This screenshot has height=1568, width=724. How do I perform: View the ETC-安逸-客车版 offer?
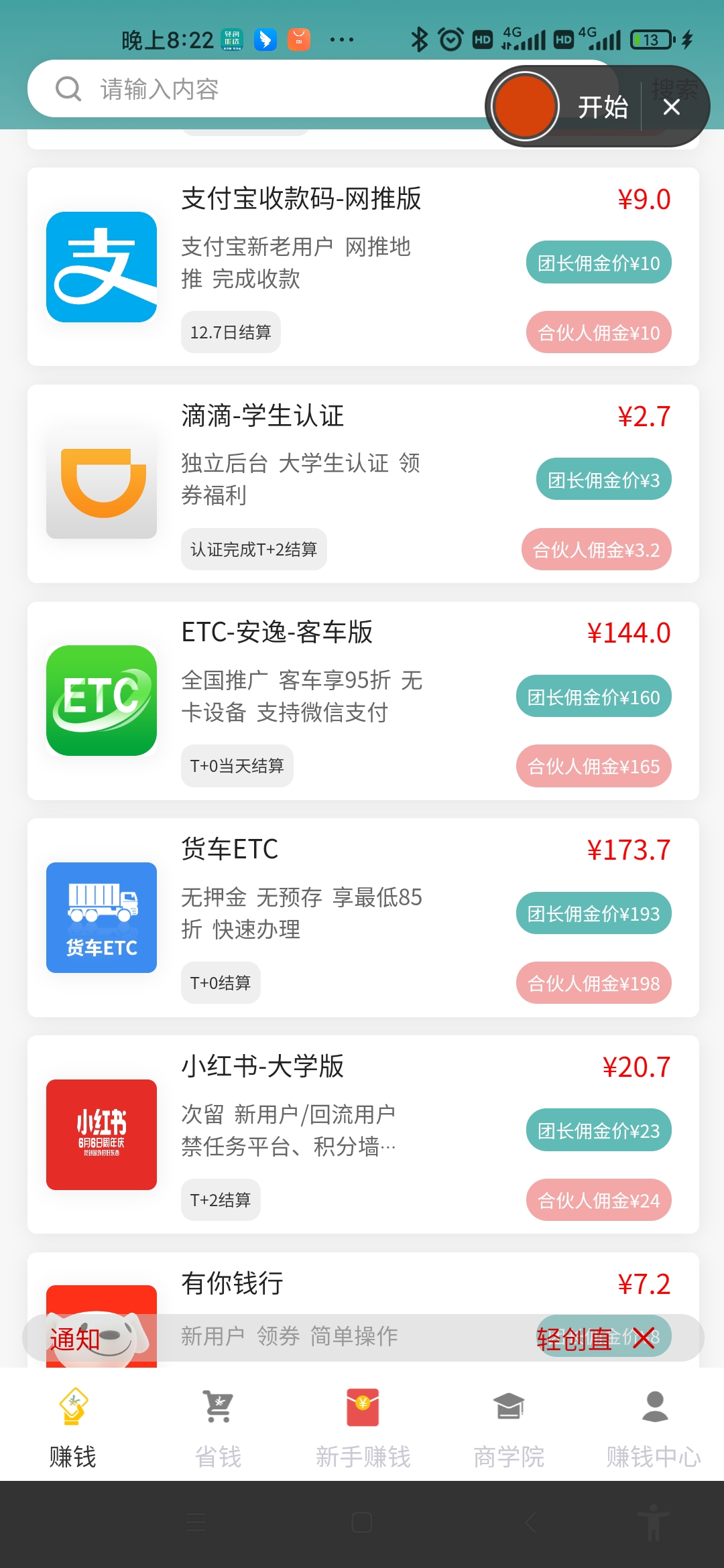[x=362, y=700]
